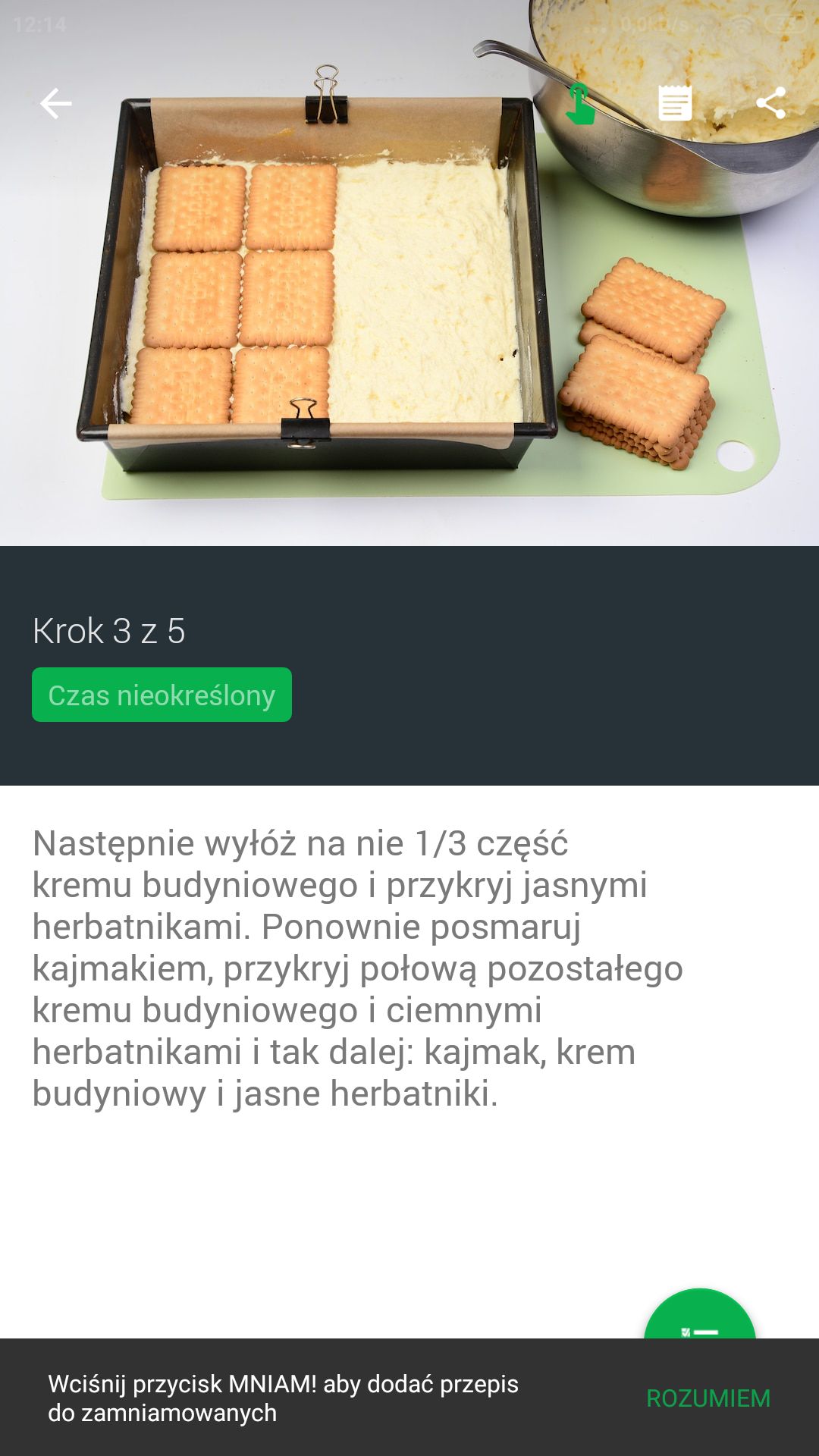Open the green floating checklist button
Image resolution: width=819 pixels, height=1456 pixels.
(x=699, y=1314)
